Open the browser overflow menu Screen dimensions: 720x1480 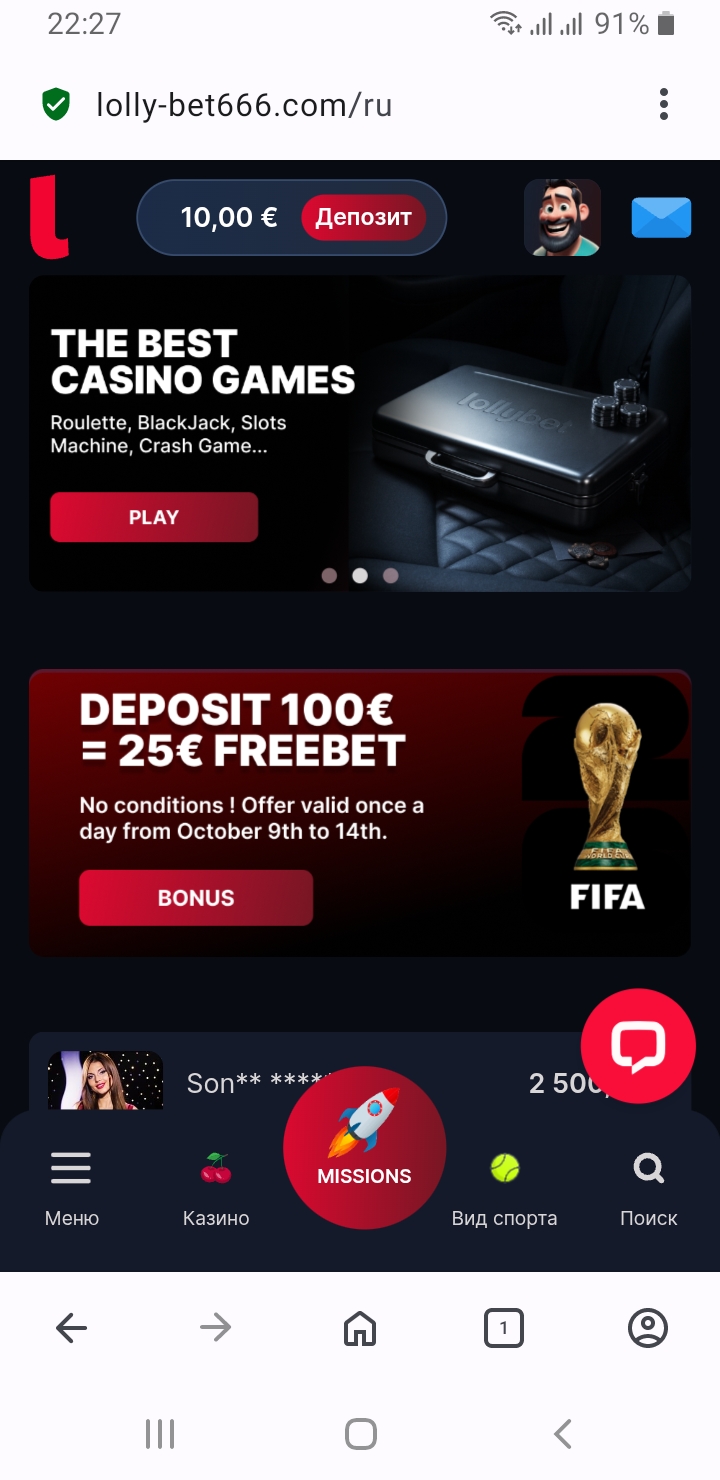click(x=664, y=104)
